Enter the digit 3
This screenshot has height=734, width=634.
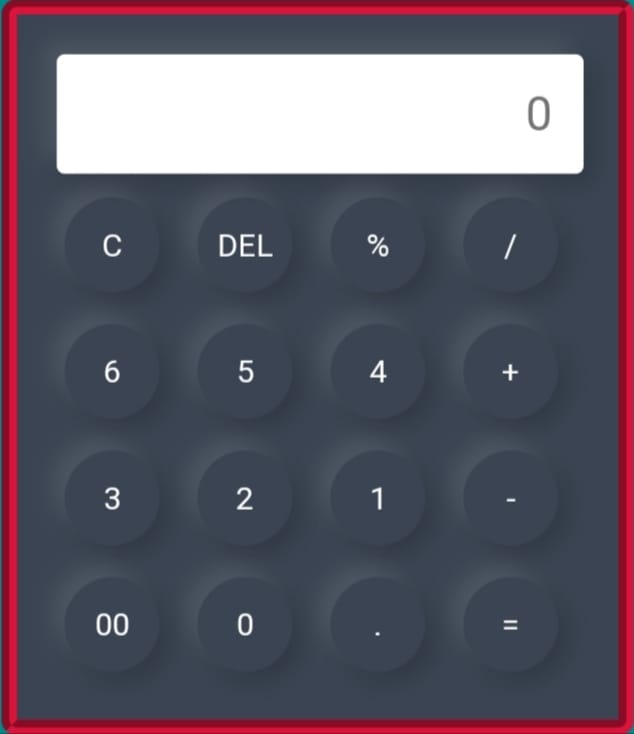[112, 498]
